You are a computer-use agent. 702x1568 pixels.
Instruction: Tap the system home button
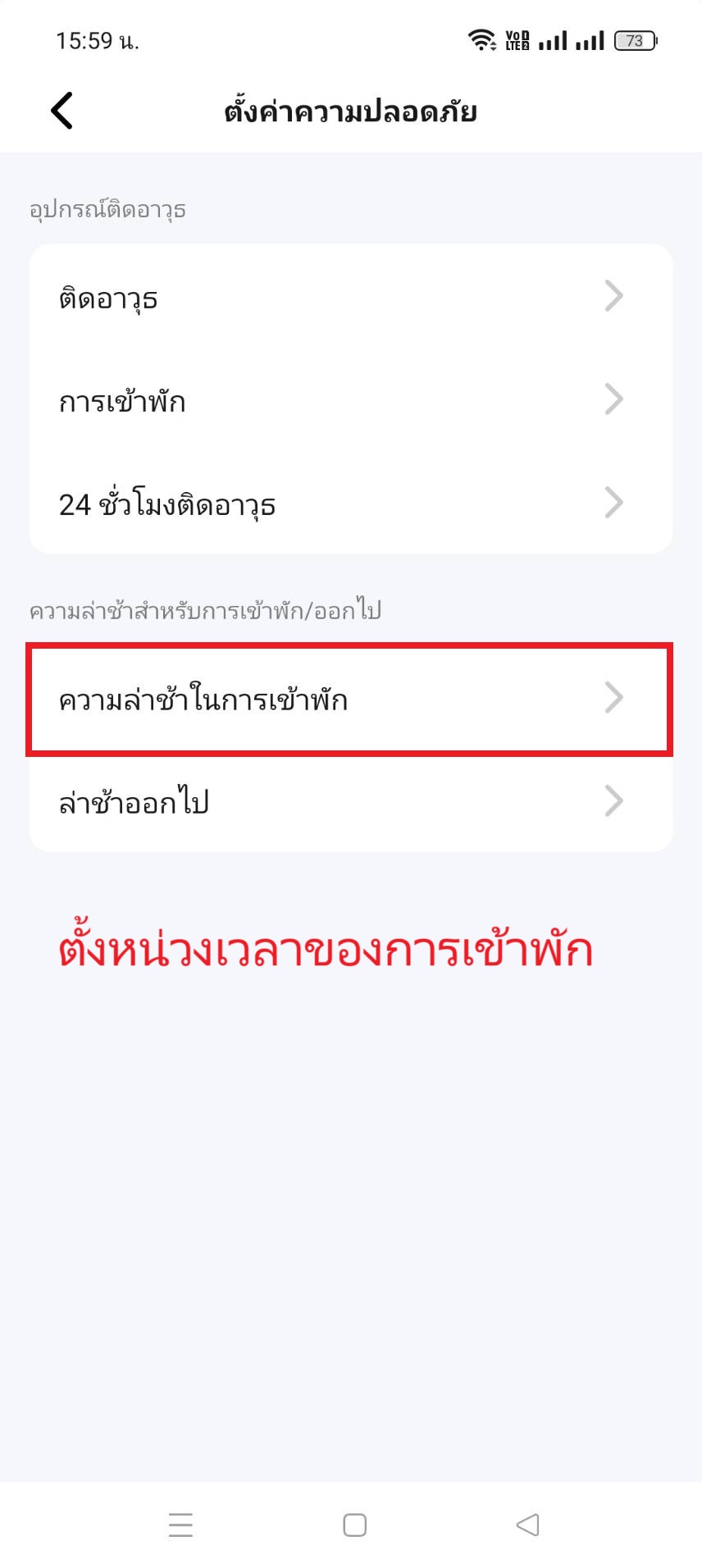click(x=354, y=1525)
